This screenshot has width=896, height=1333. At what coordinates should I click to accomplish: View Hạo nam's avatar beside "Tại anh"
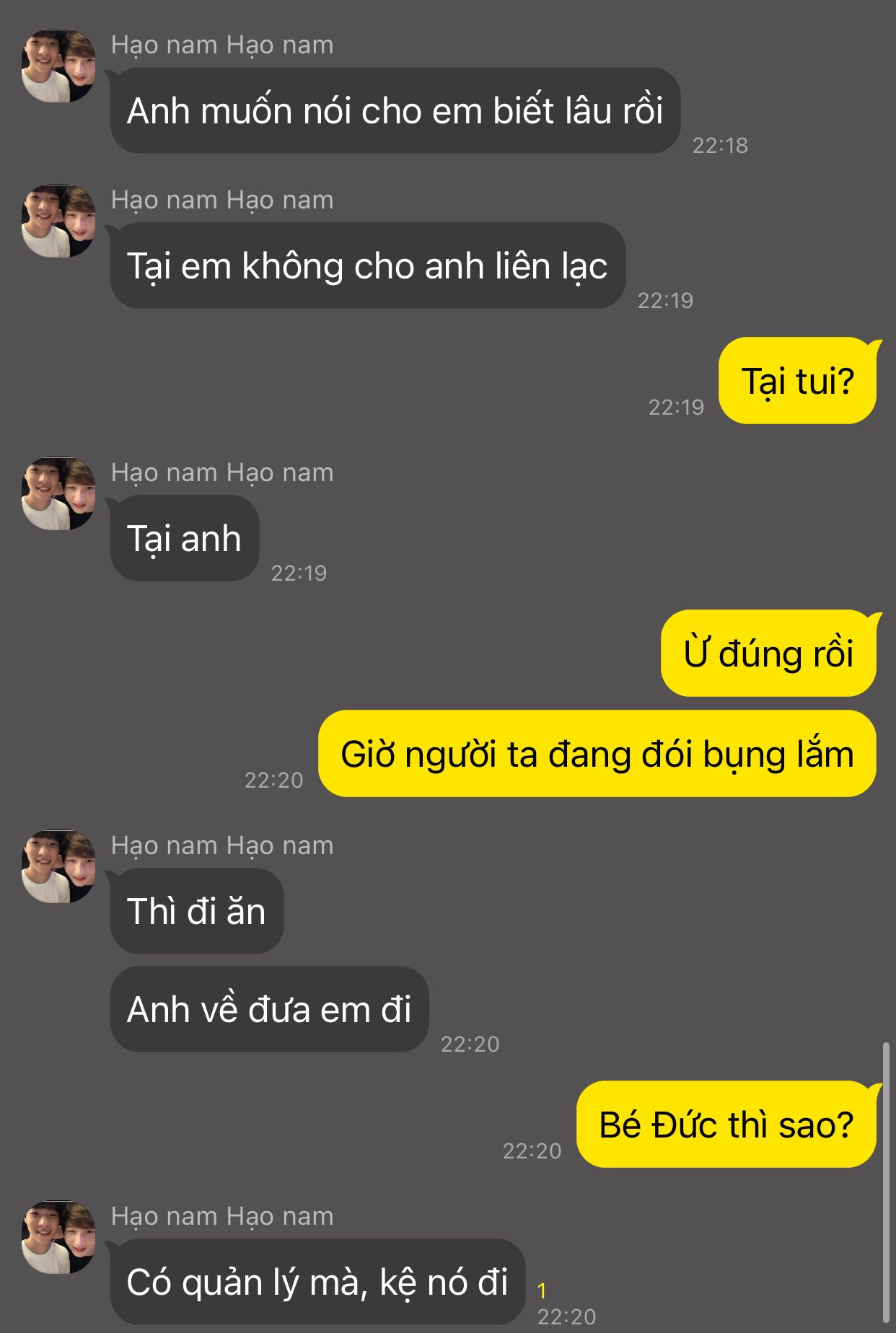(x=58, y=493)
